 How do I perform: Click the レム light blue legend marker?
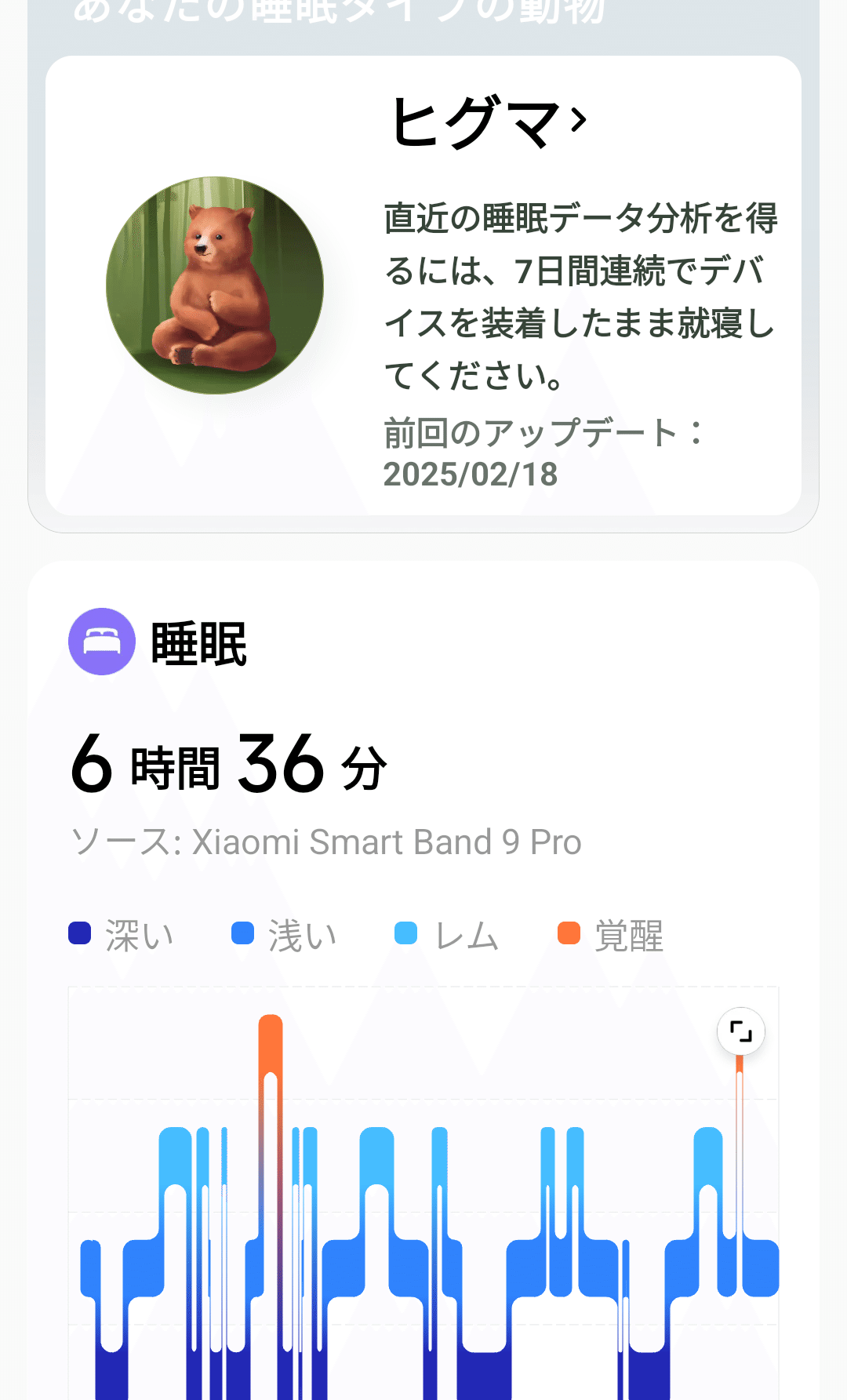click(x=406, y=933)
